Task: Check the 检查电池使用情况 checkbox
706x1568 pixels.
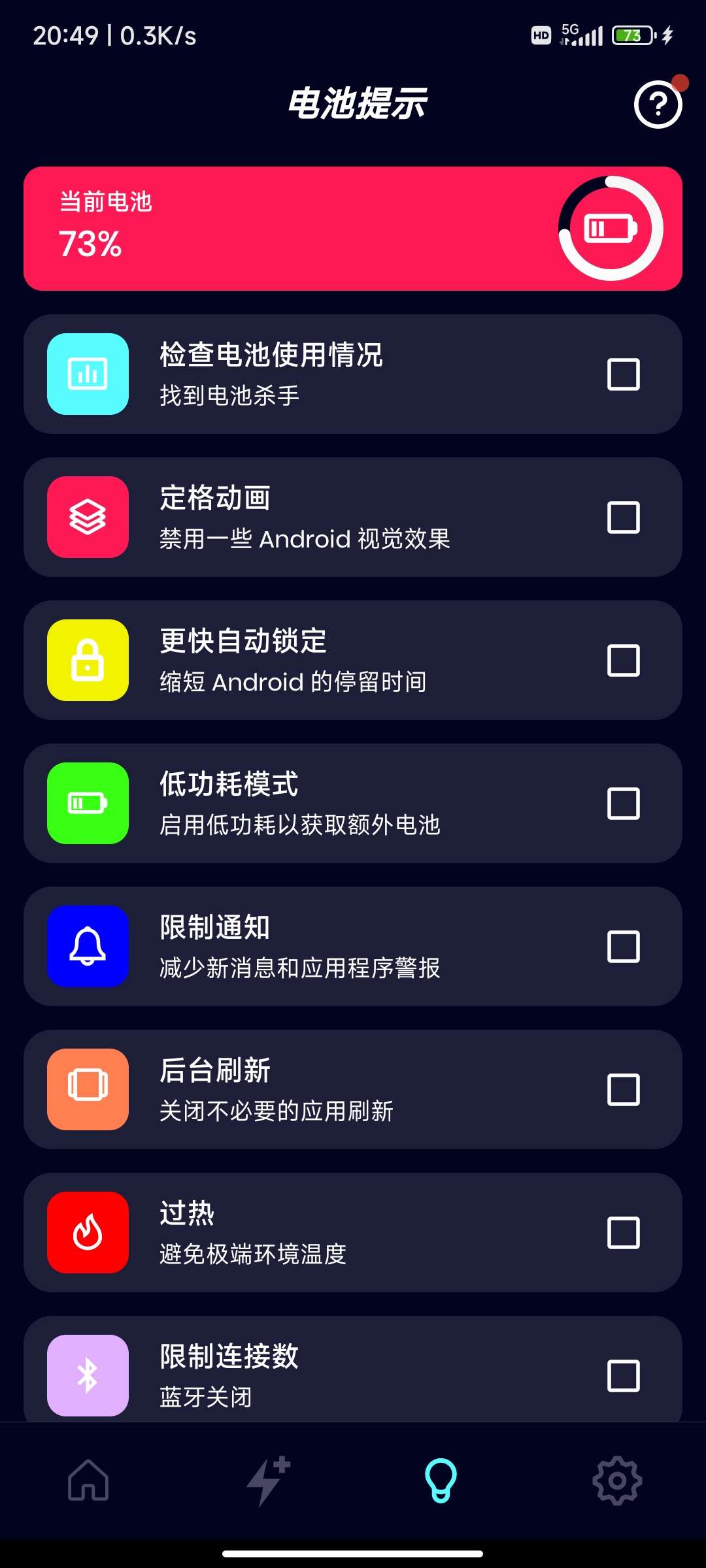Action: [623, 374]
